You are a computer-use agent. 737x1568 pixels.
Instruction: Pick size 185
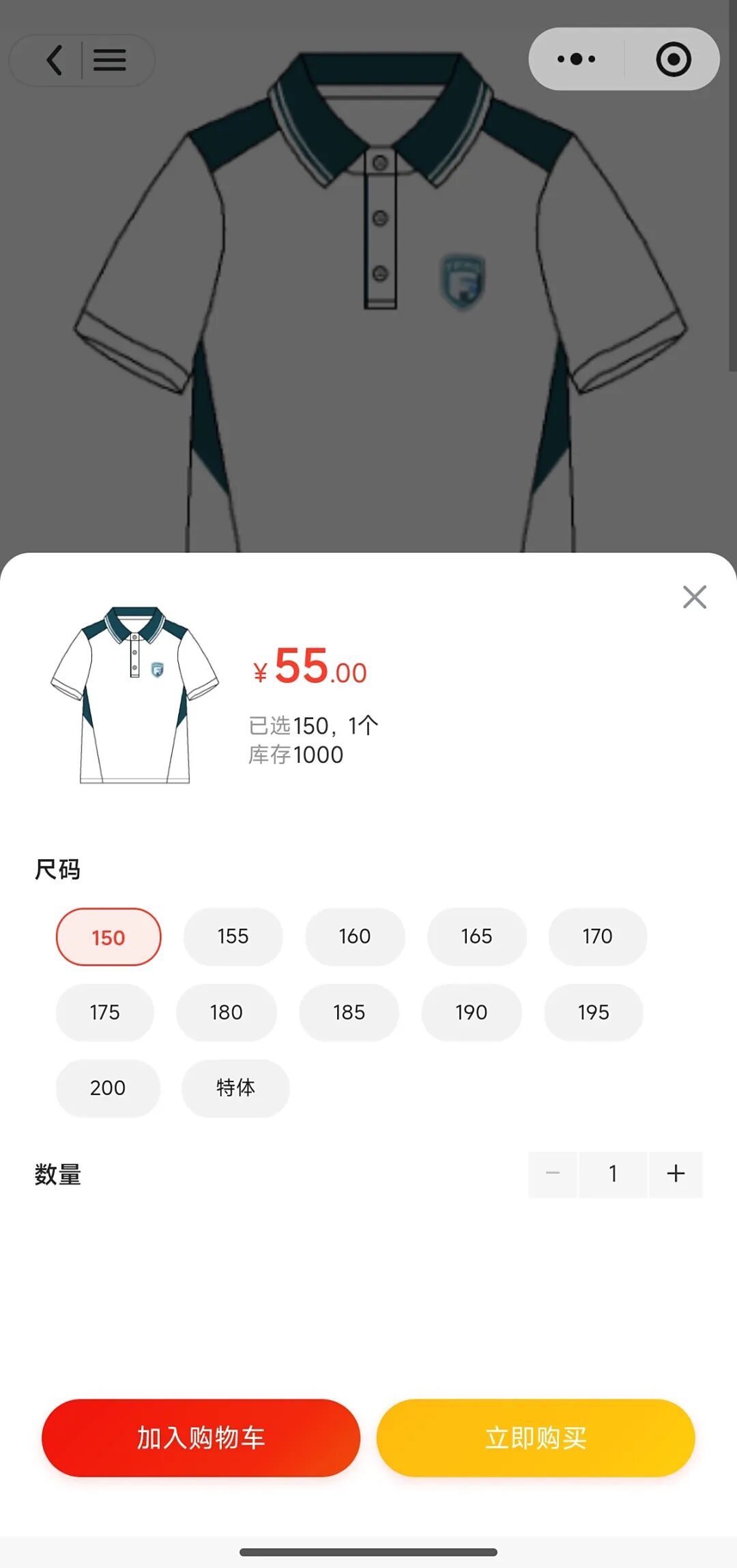click(349, 1012)
